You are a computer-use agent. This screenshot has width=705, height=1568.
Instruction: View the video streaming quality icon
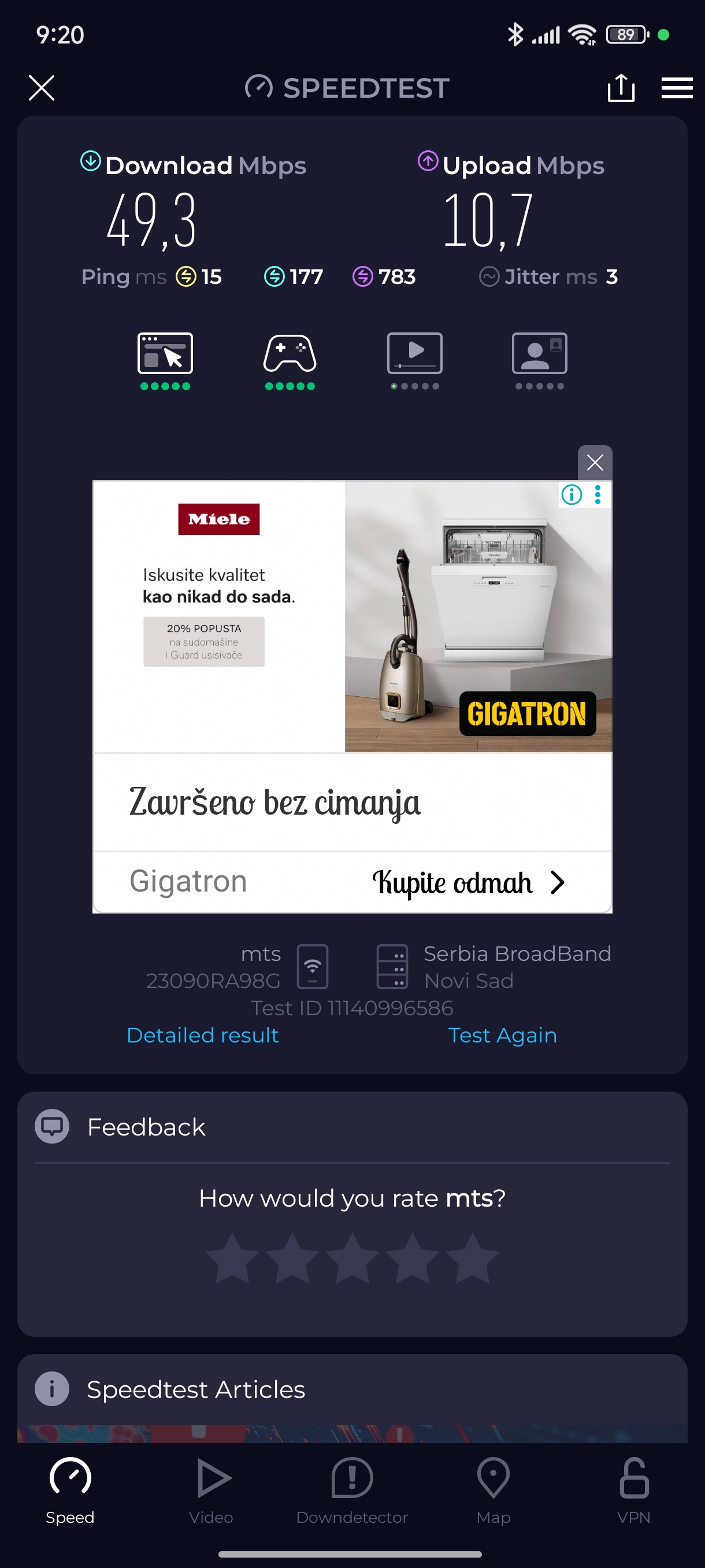click(414, 354)
